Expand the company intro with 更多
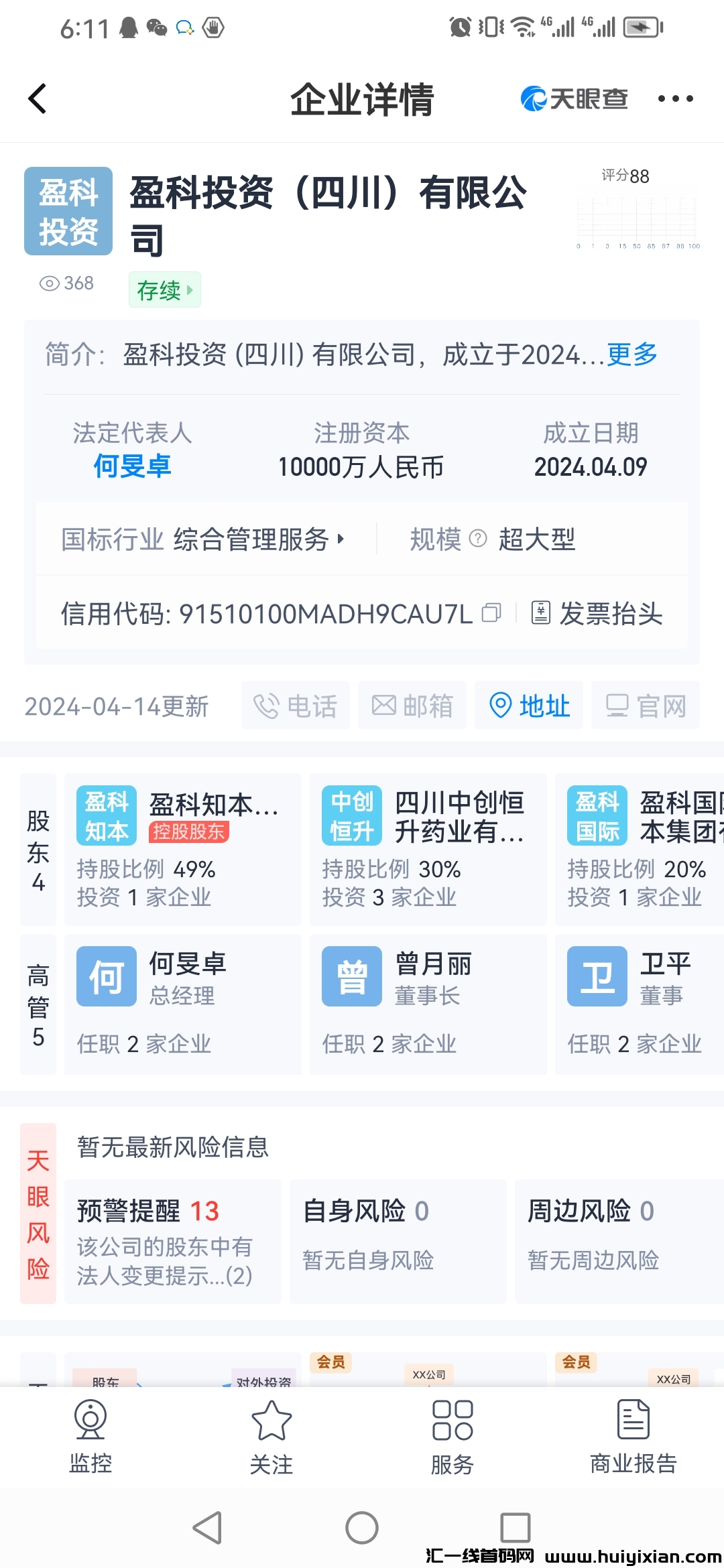Screen dimensions: 724x1568 (x=631, y=354)
